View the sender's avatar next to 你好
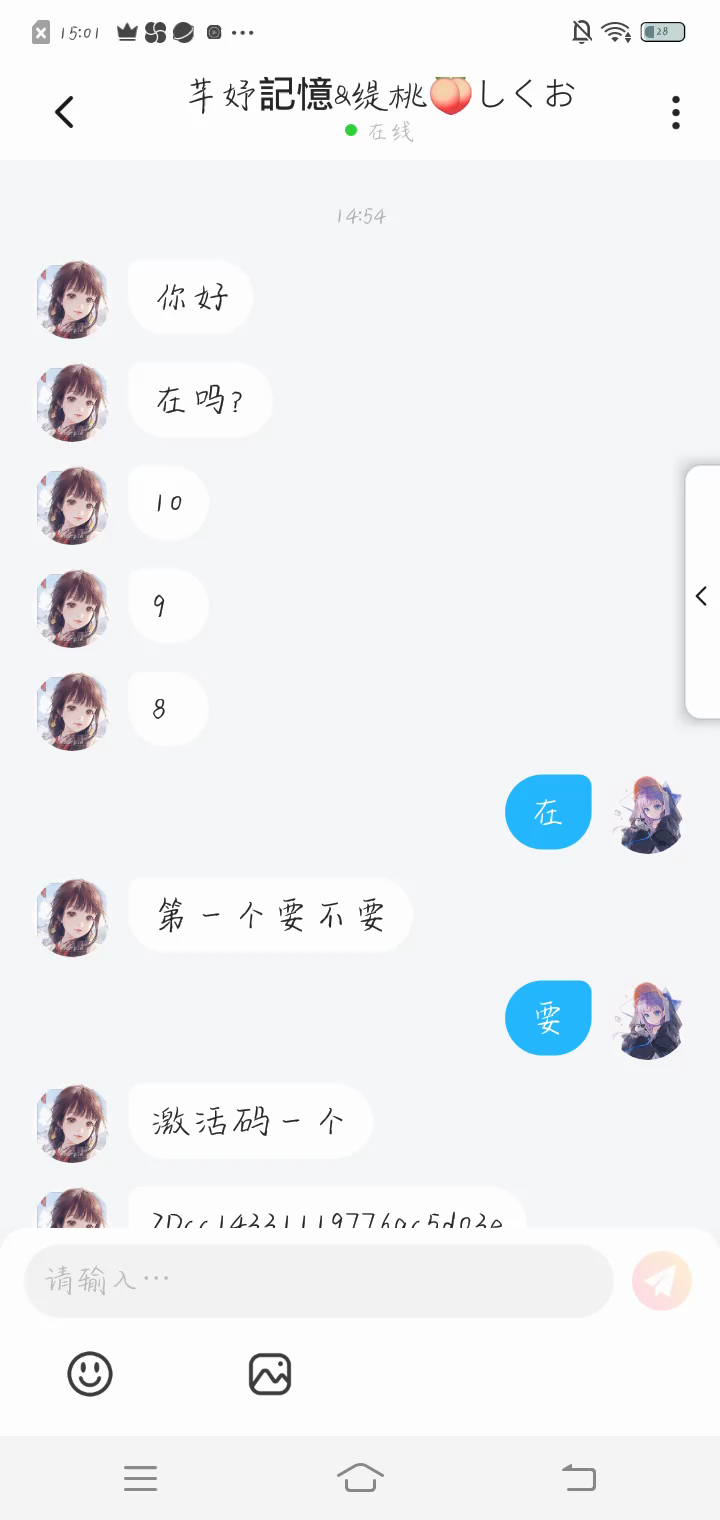This screenshot has height=1520, width=720. point(72,299)
